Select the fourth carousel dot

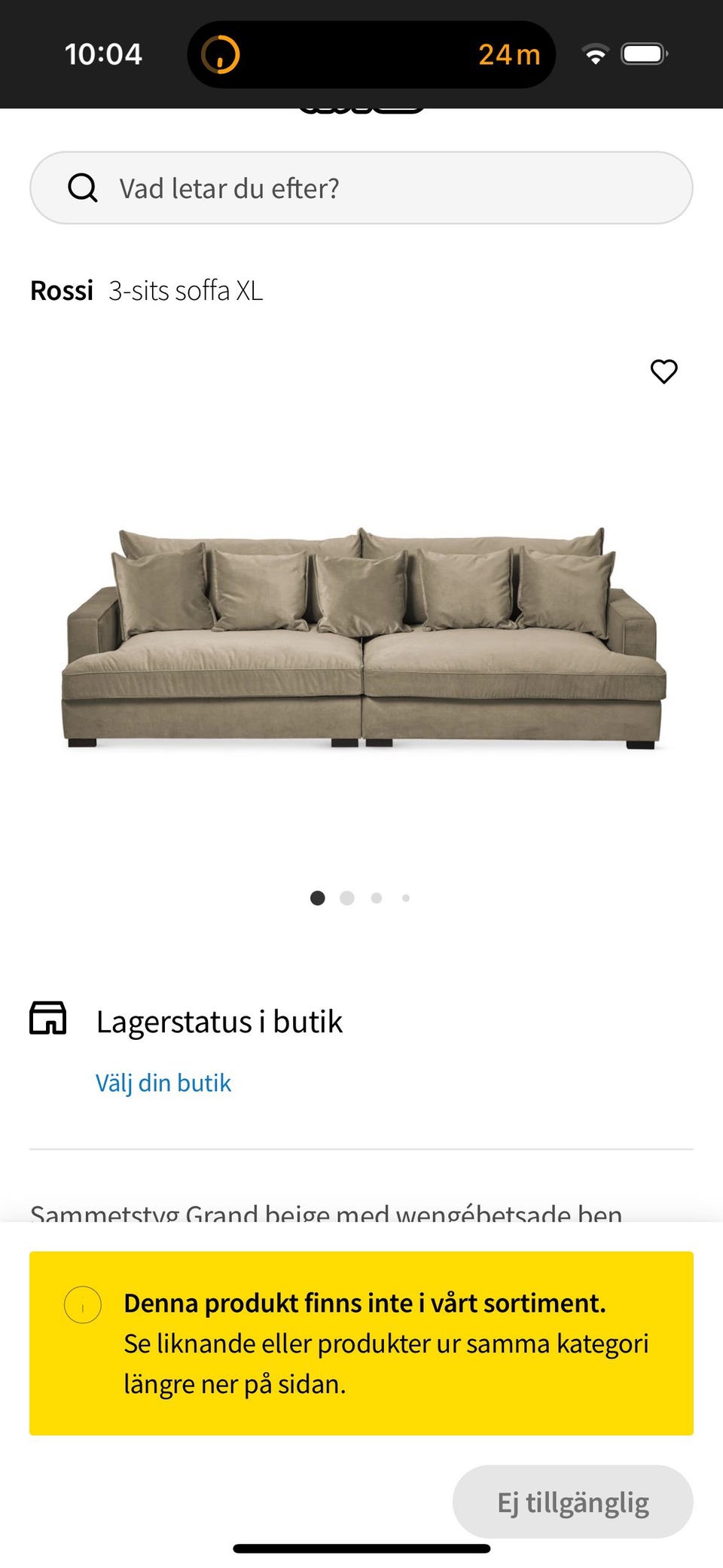[406, 898]
